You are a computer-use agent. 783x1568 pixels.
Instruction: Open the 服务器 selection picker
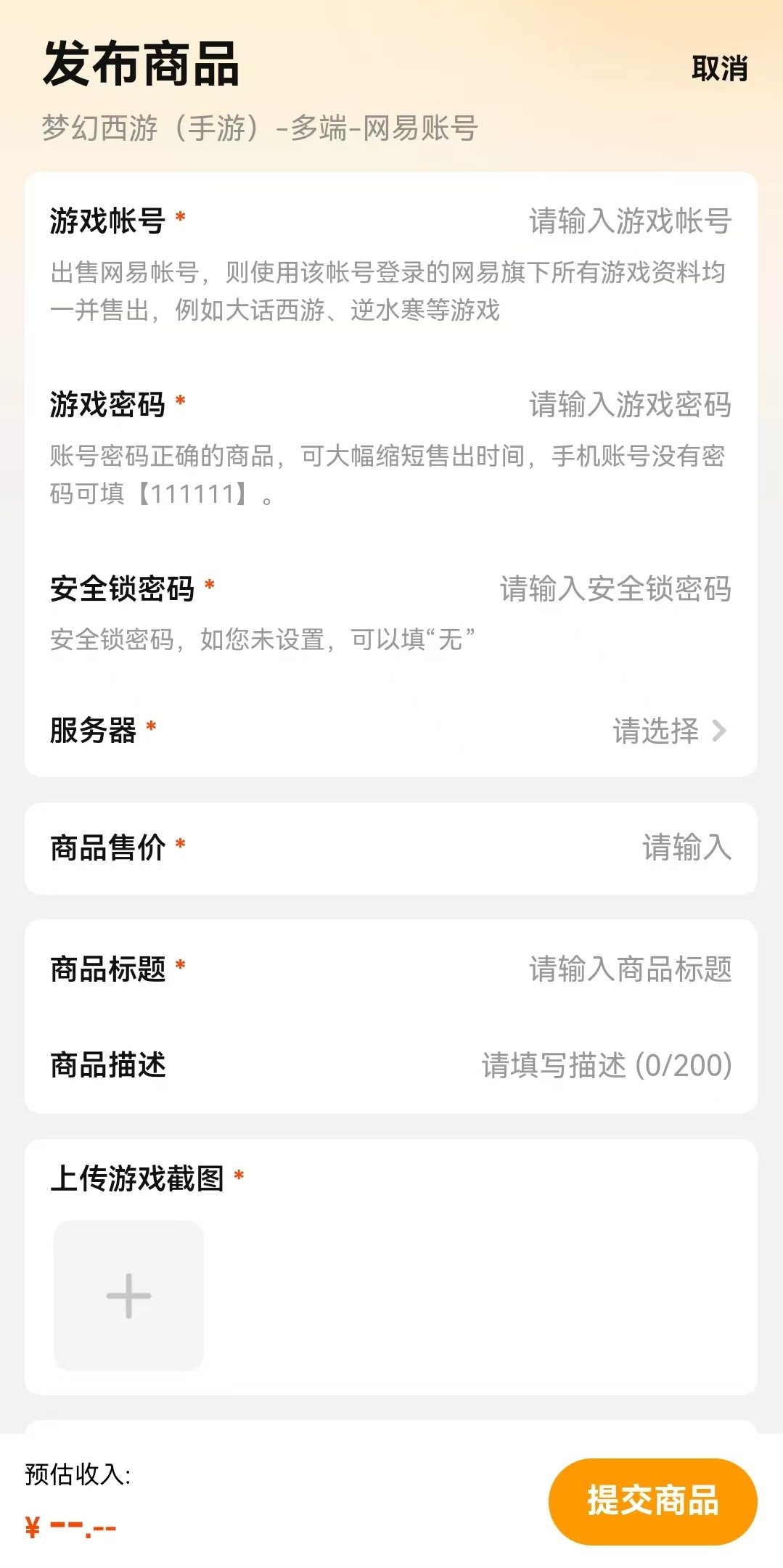click(x=668, y=731)
